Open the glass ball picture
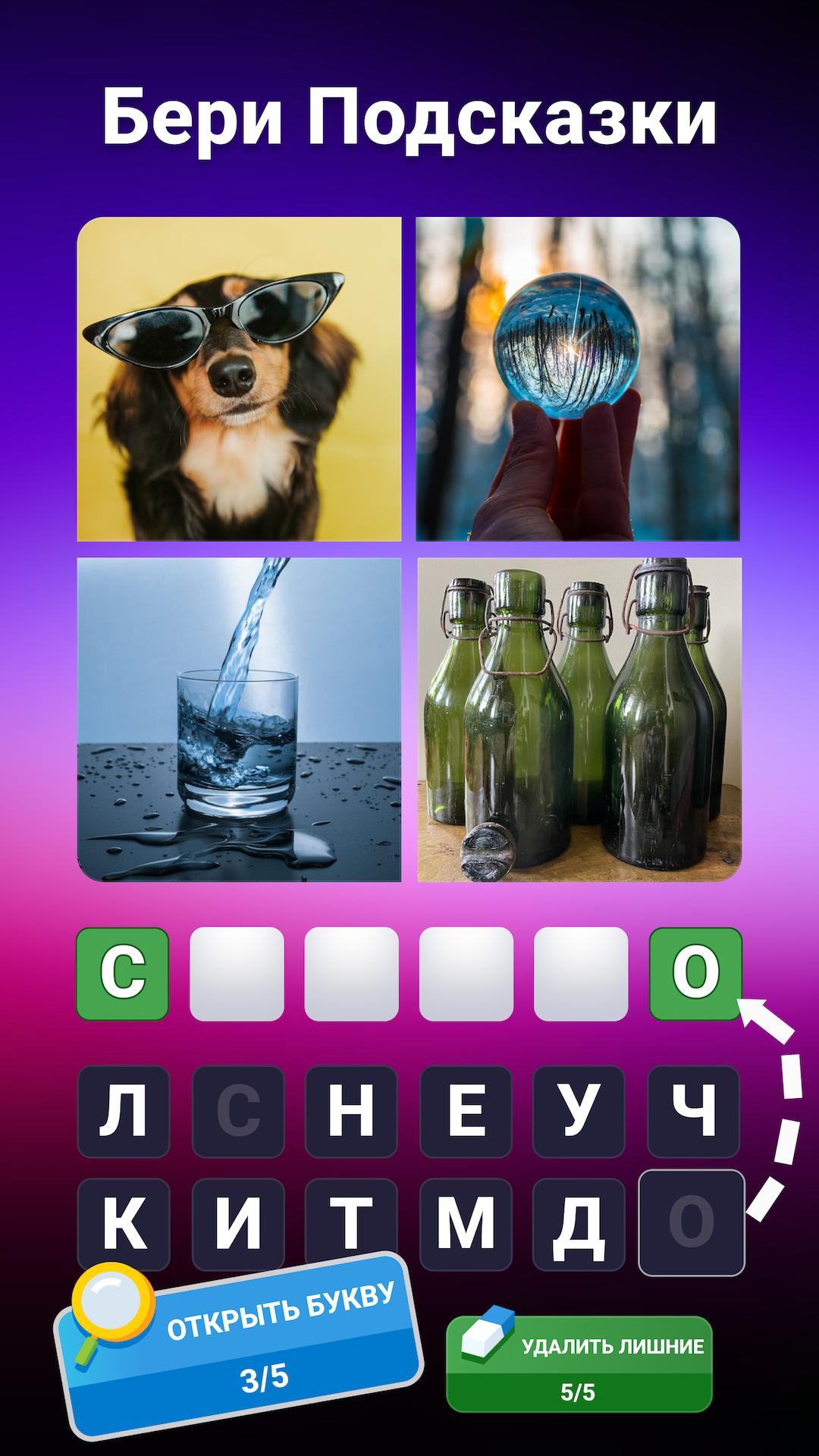The width and height of the screenshot is (819, 1456). (578, 379)
